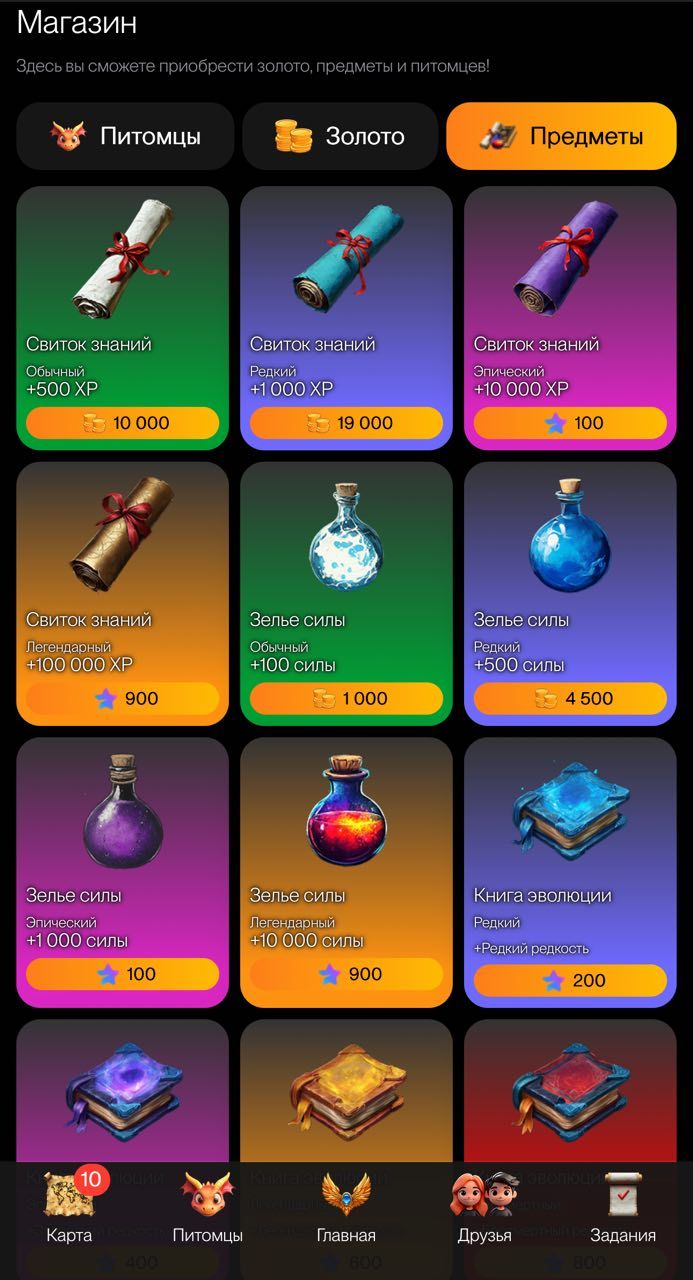
Task: Open the Задания tasks tab
Action: 622,1210
